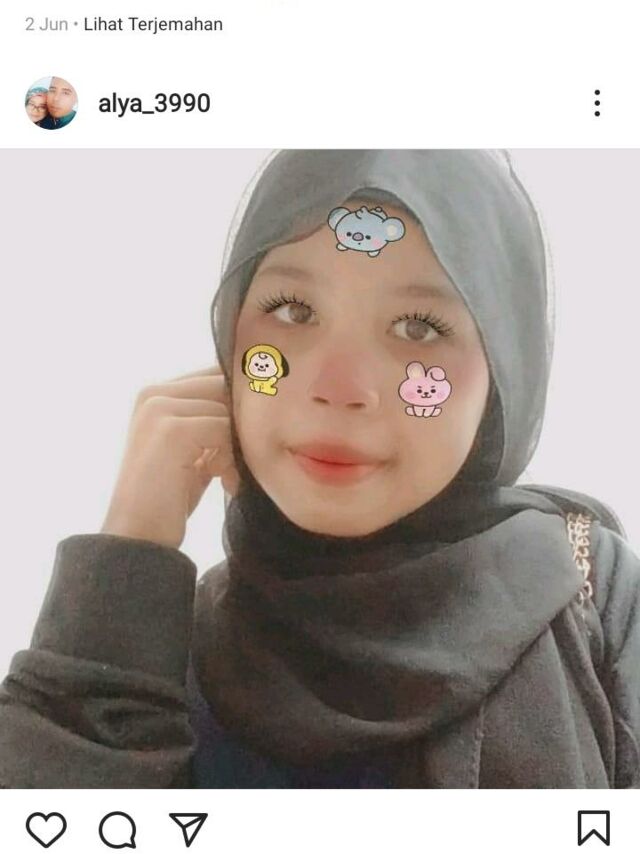The width and height of the screenshot is (640, 854).
Task: Open the alya_3990 username
Action: click(x=154, y=103)
